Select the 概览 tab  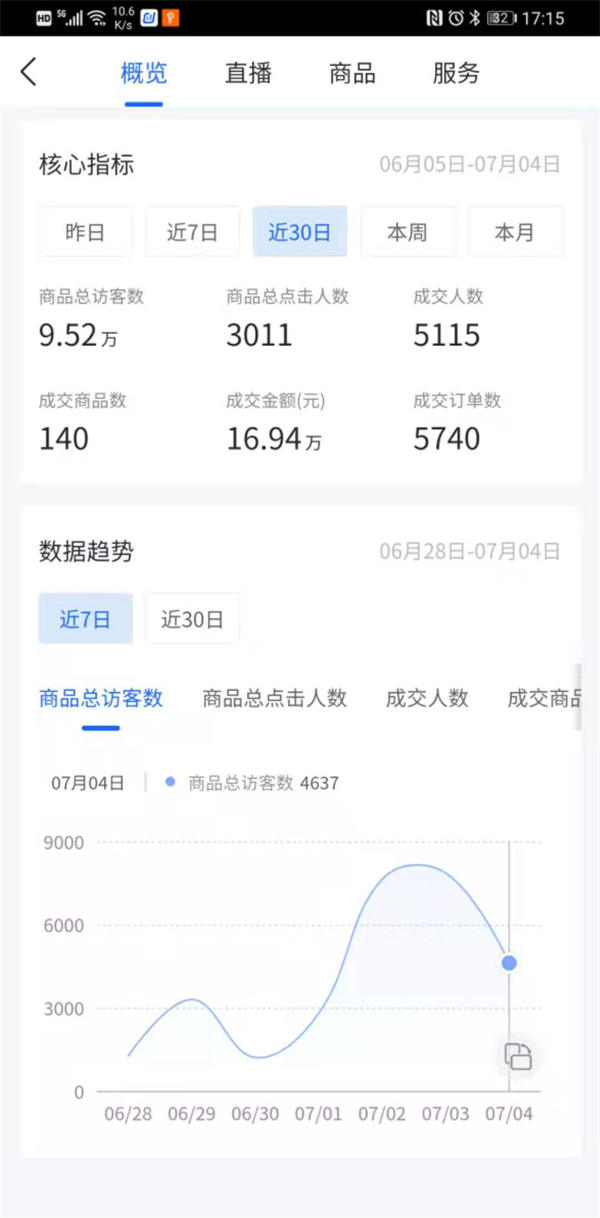coord(144,73)
